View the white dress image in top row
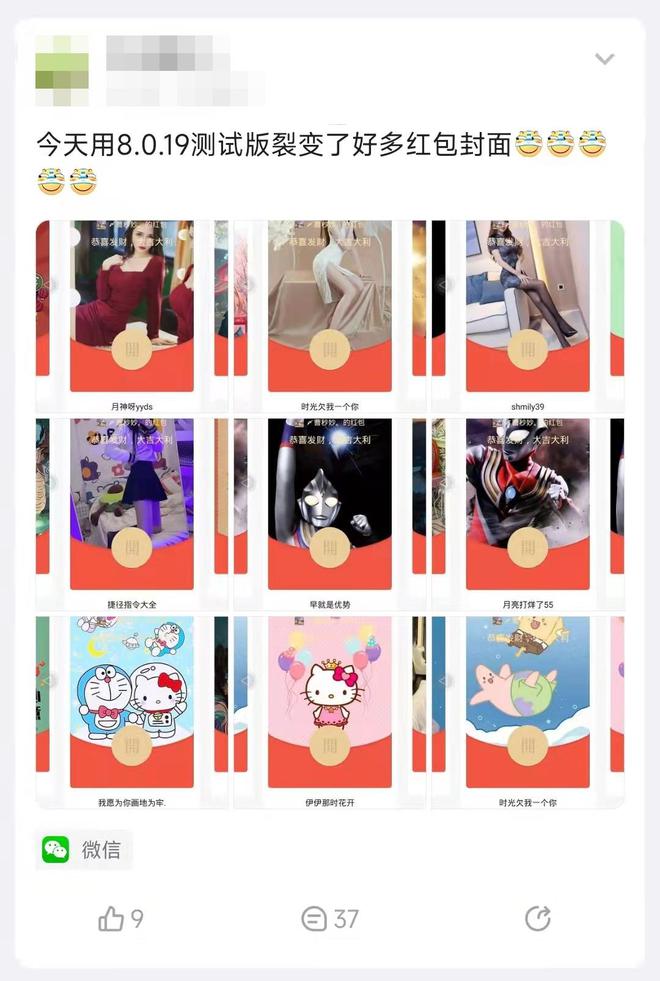This screenshot has width=660, height=981. click(330, 315)
